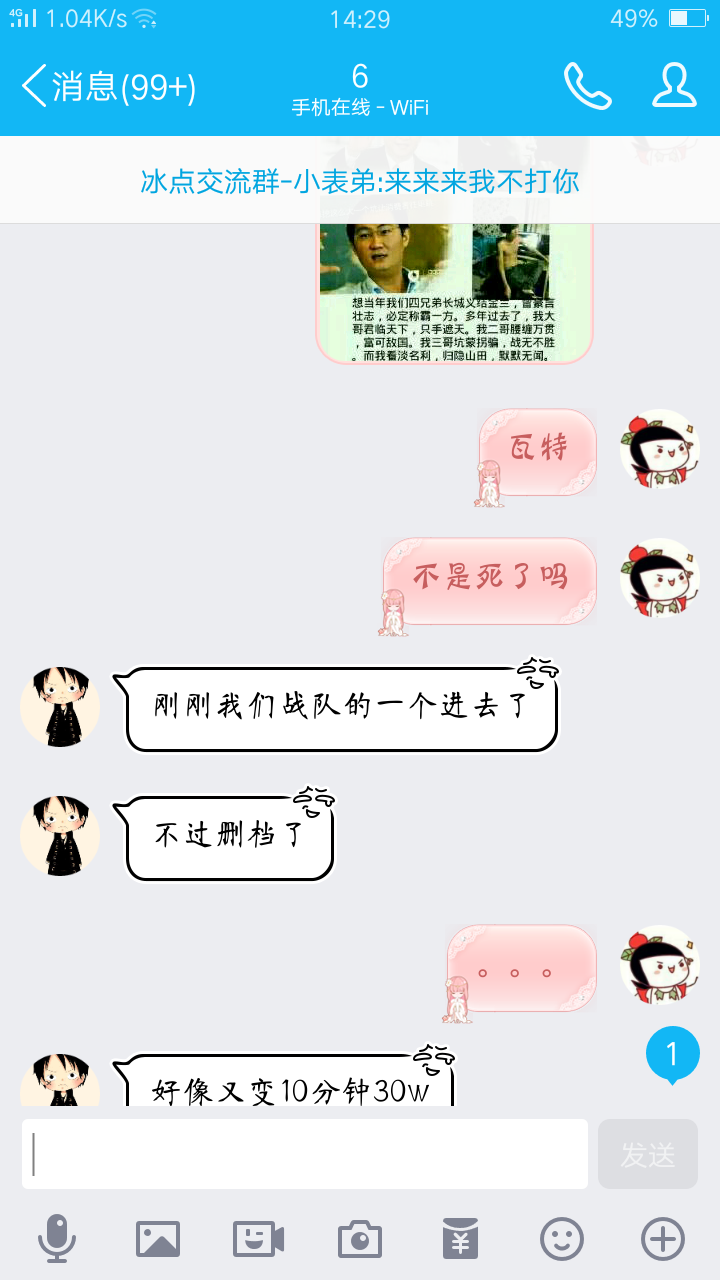Viewport: 720px width, 1280px height.
Task: Open the image gallery picker
Action: [x=158, y=1239]
